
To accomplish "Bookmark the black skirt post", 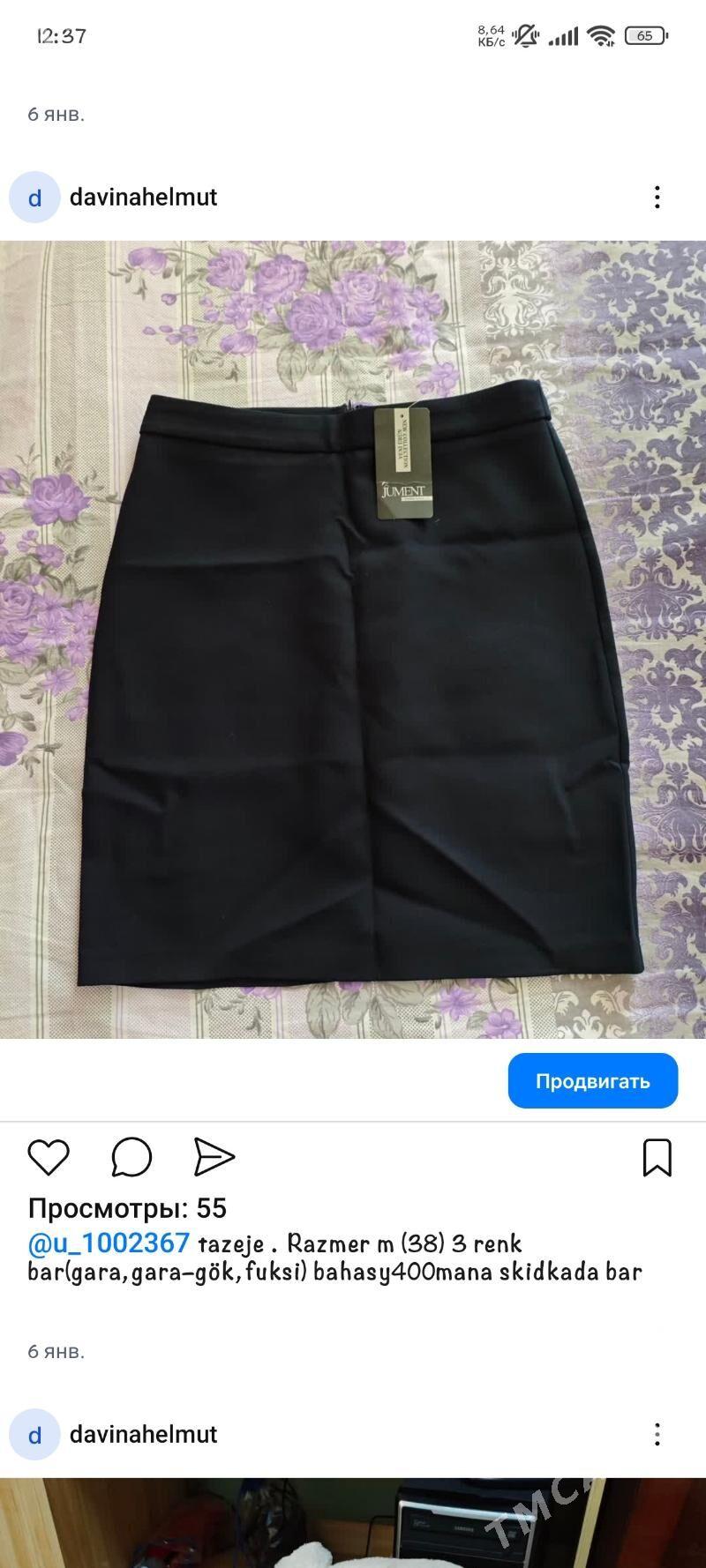I will click(657, 1157).
